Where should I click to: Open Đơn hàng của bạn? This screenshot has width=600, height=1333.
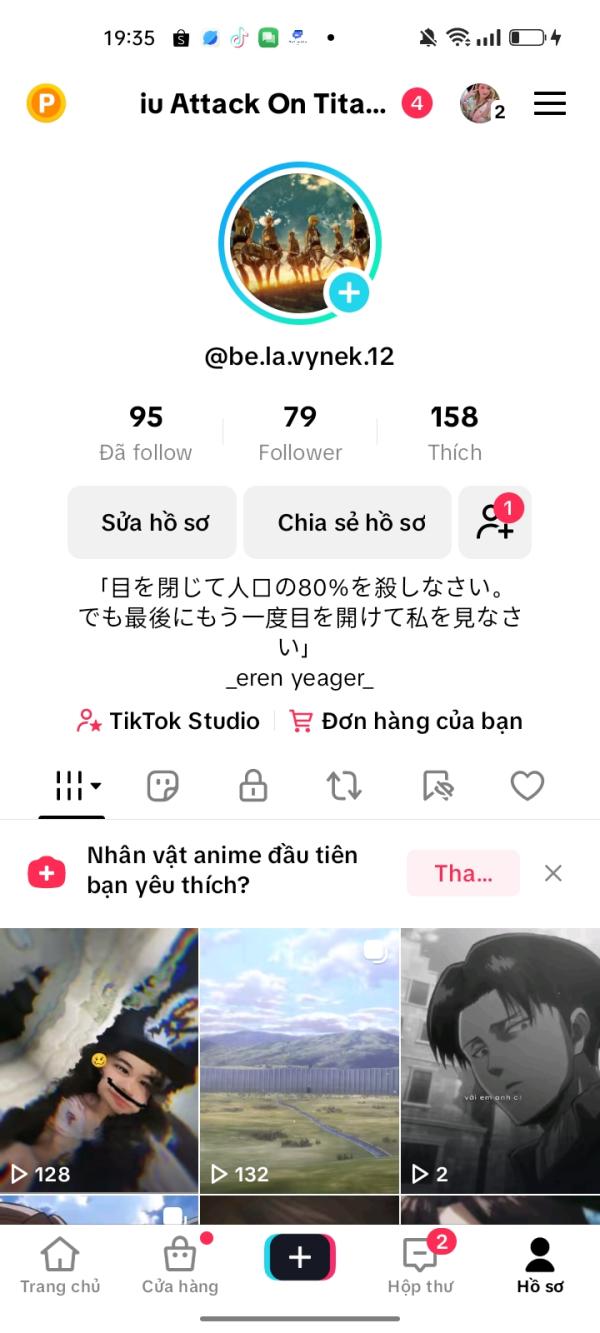(x=406, y=721)
